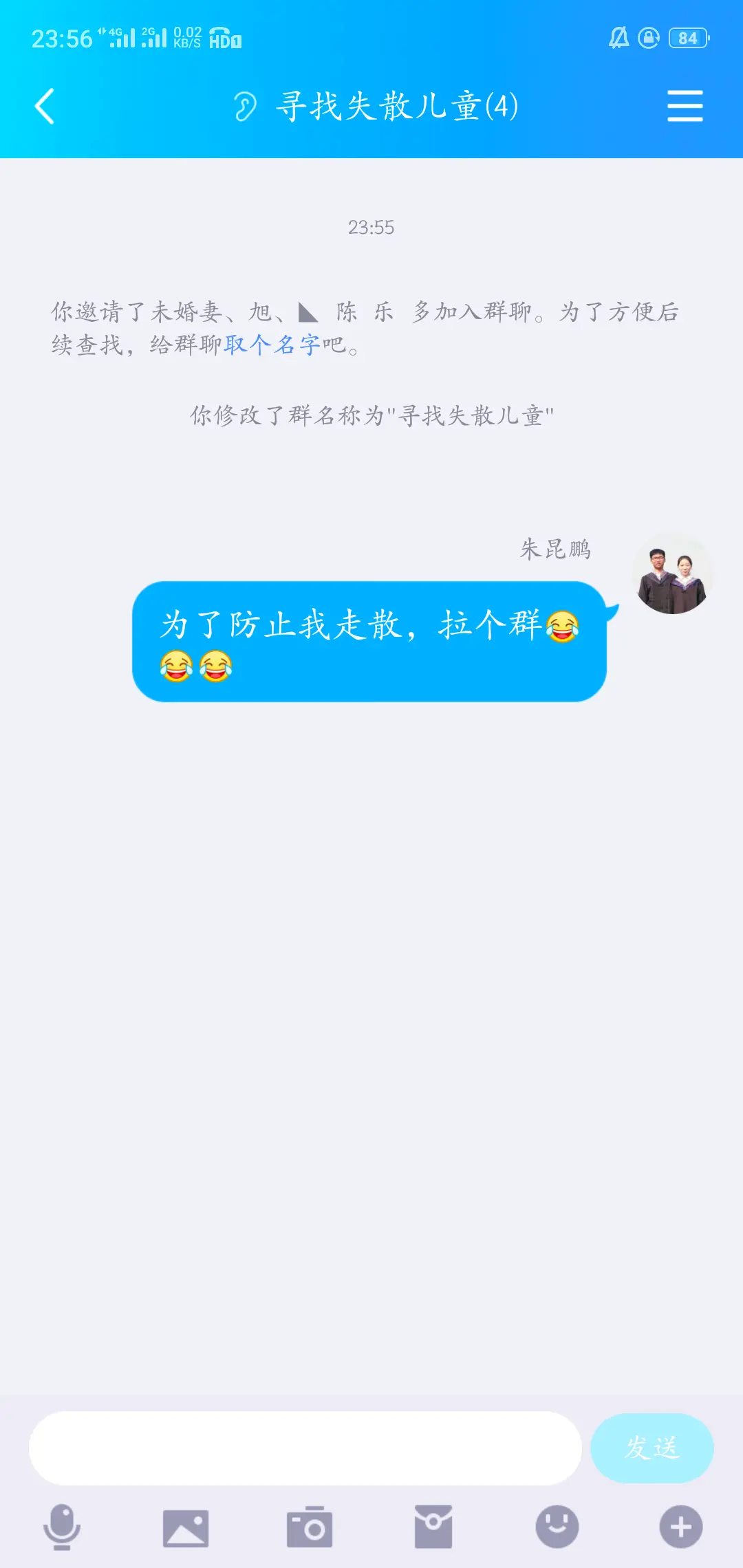
Task: Open the photo gallery picker
Action: [x=185, y=1527]
